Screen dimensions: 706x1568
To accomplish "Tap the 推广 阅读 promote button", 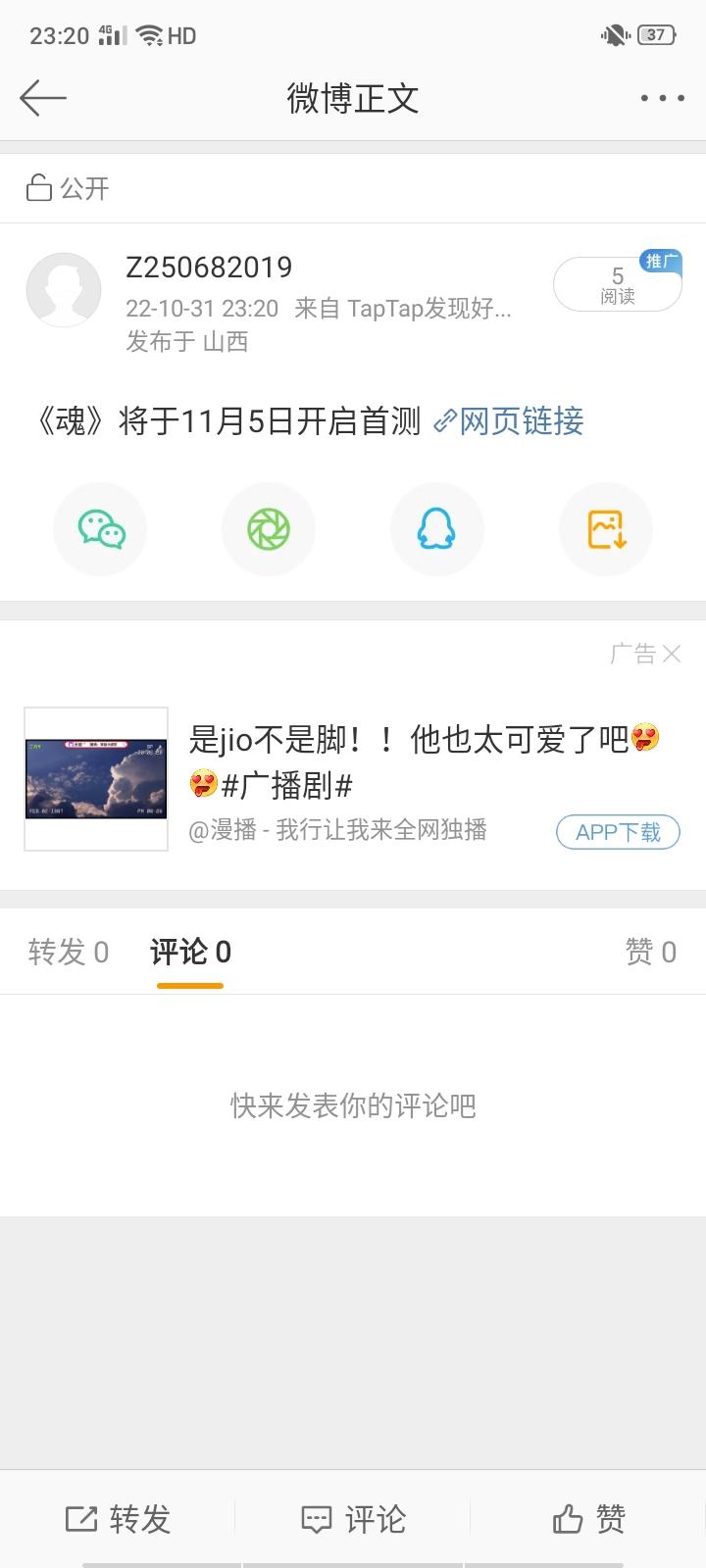I will point(618,284).
